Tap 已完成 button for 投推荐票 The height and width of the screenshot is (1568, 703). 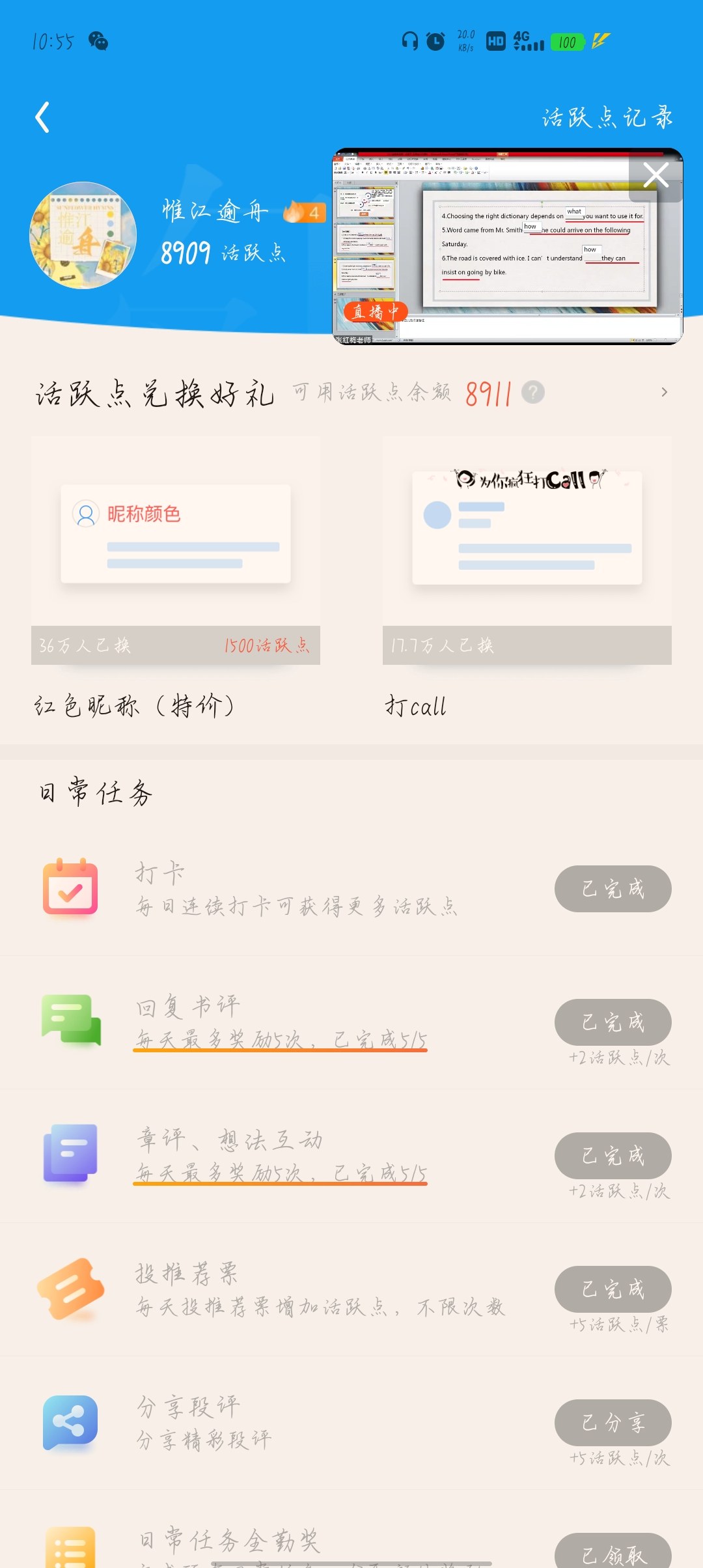pos(613,1289)
